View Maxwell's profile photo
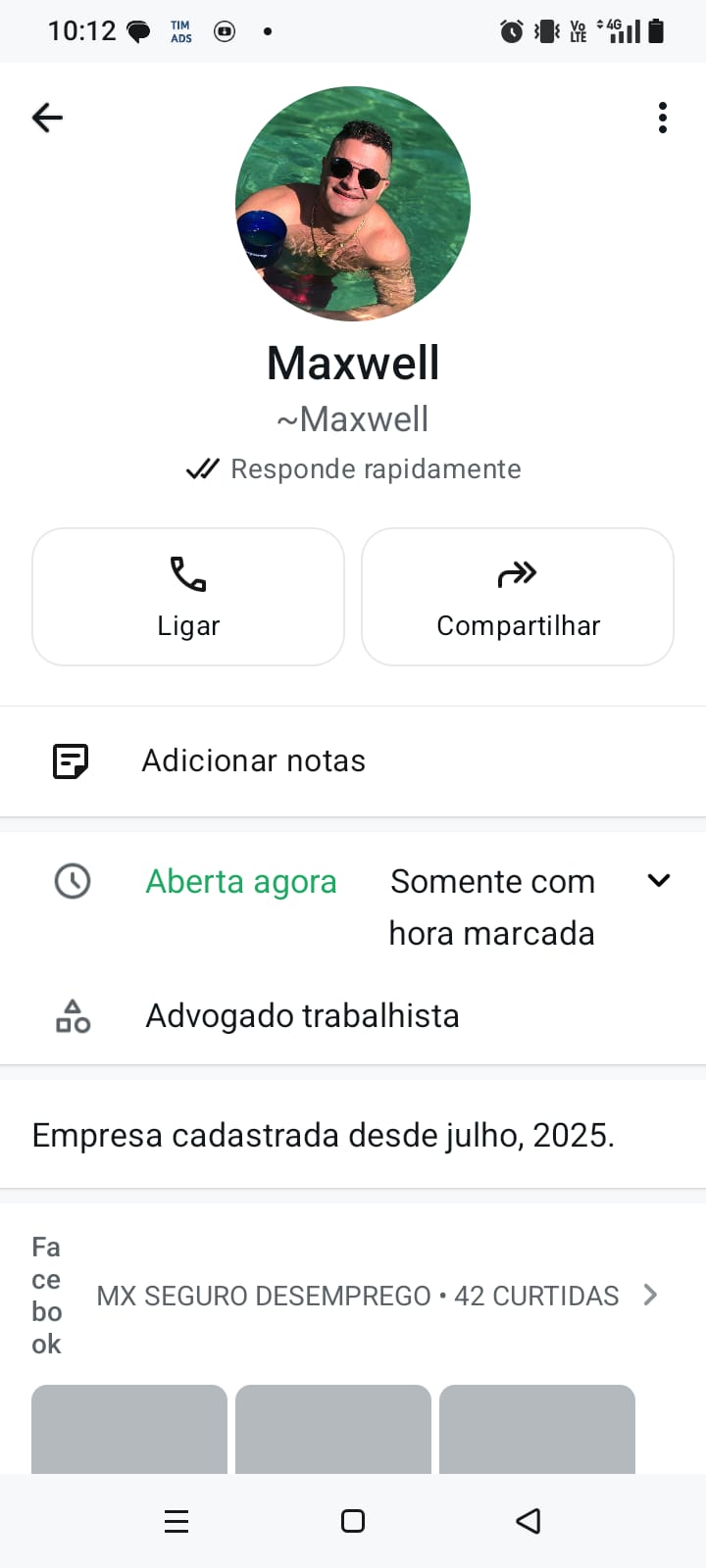Screen dimensions: 706x1568 click(x=353, y=204)
